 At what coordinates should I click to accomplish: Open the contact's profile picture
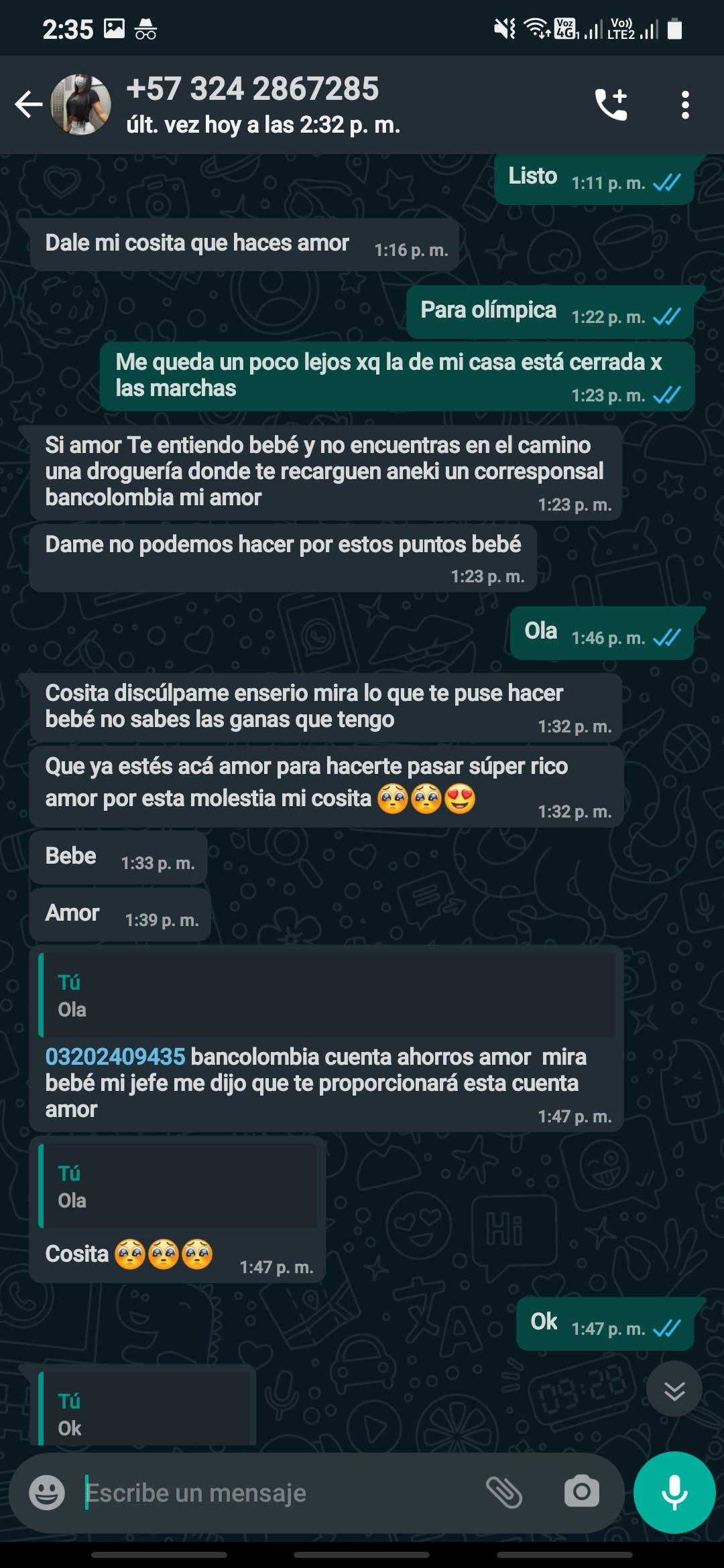click(81, 105)
